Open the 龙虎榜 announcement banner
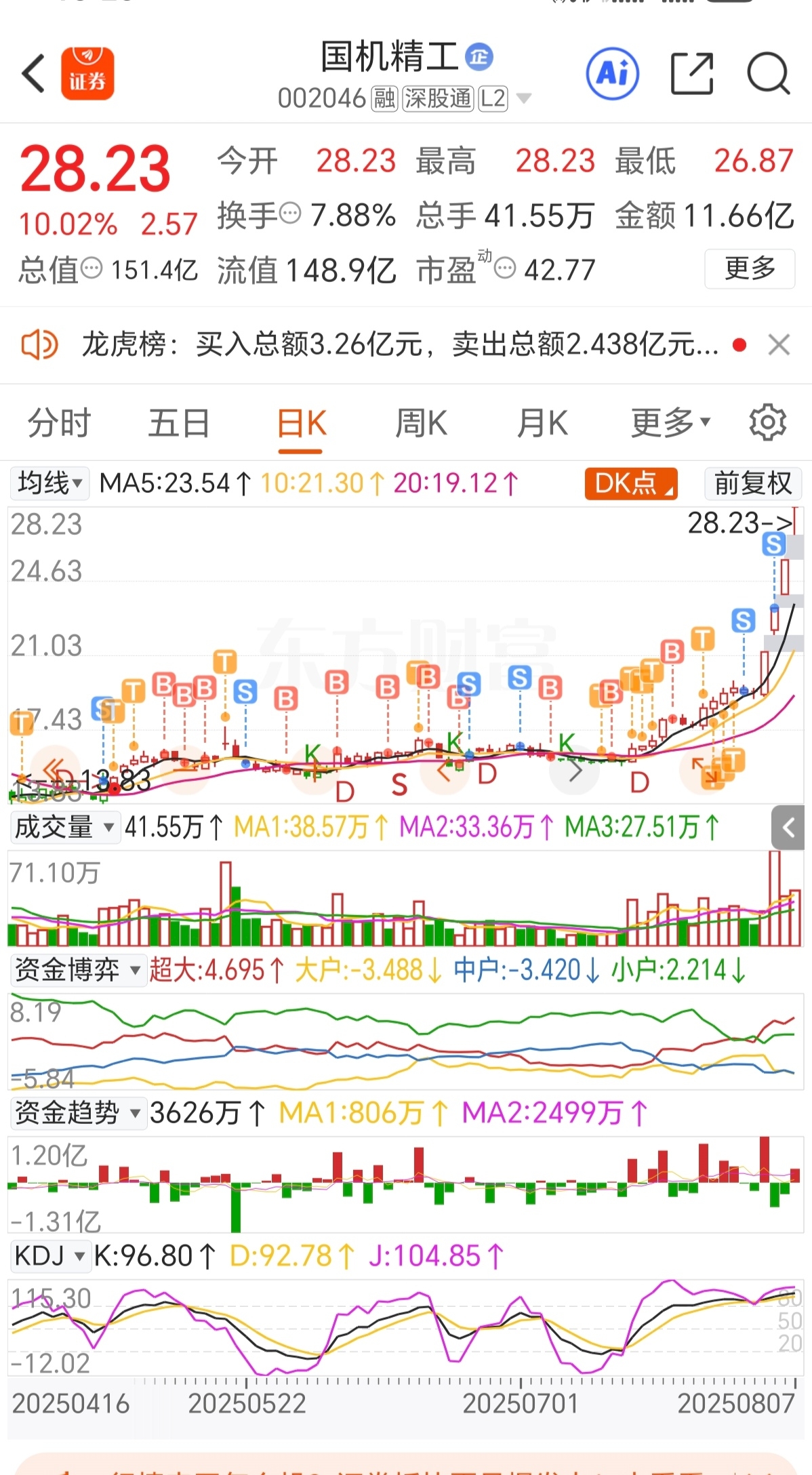Image resolution: width=812 pixels, height=1475 pixels. point(400,345)
